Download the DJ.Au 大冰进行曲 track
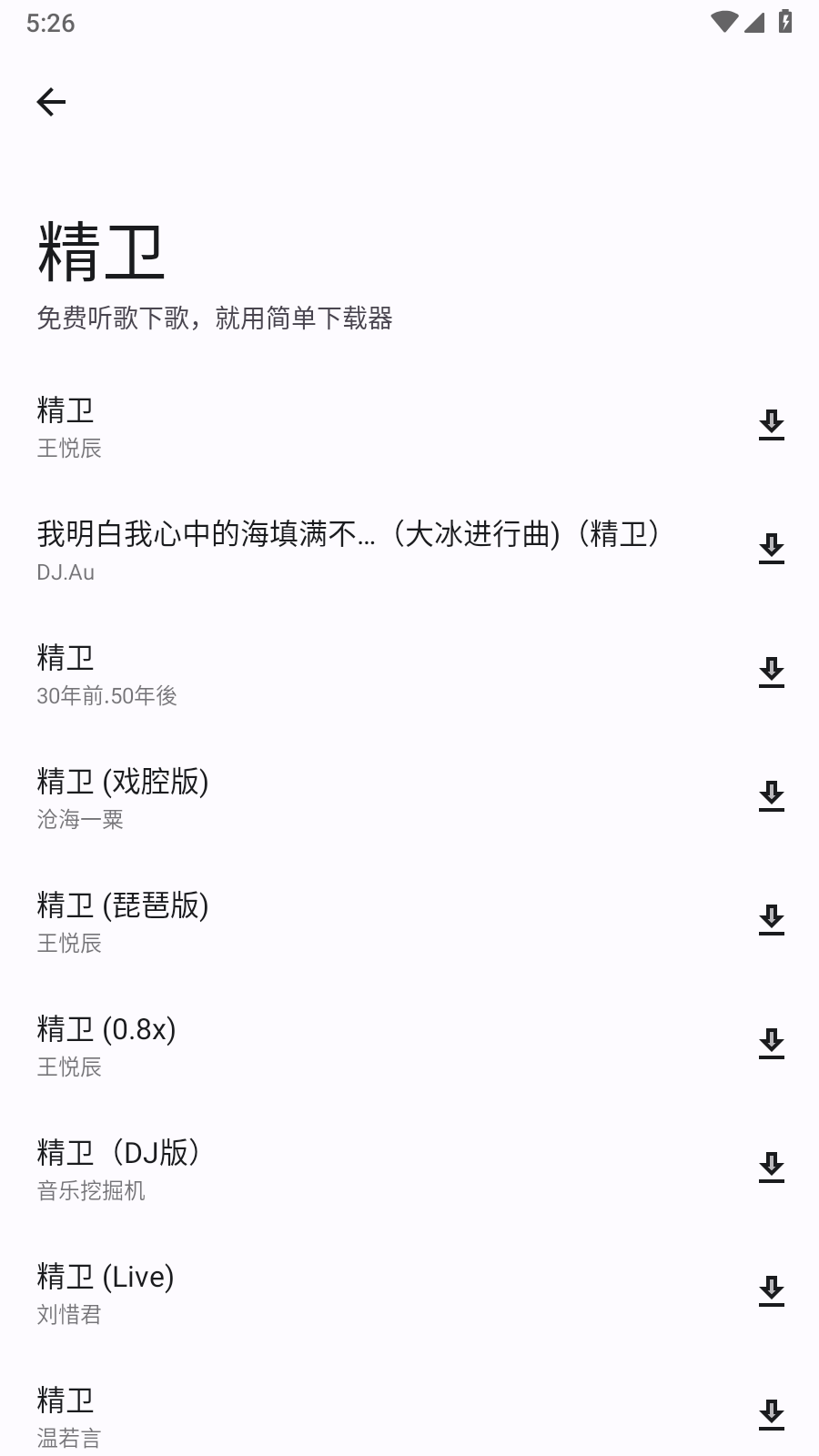Image resolution: width=819 pixels, height=1456 pixels. point(772,549)
